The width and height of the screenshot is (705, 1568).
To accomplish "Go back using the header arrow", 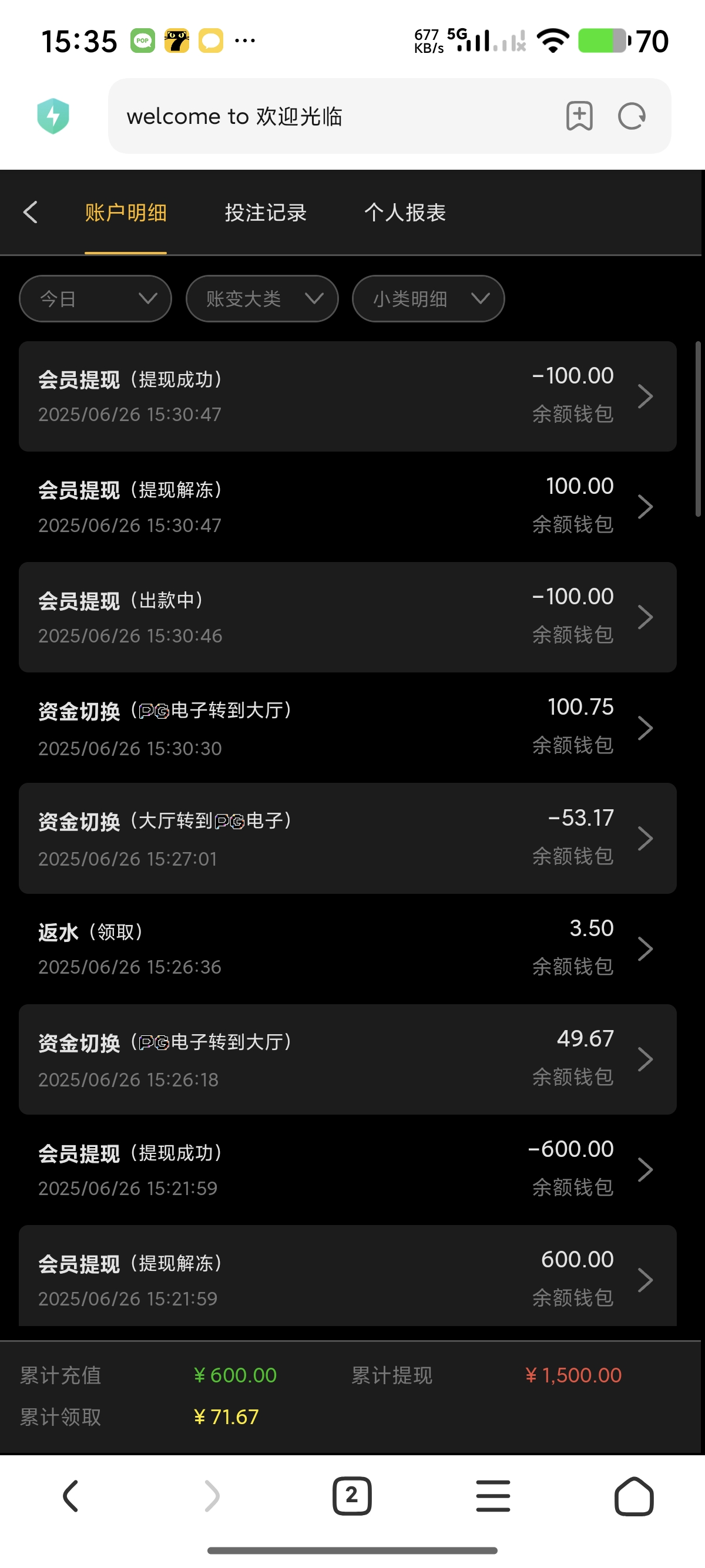I will [31, 213].
